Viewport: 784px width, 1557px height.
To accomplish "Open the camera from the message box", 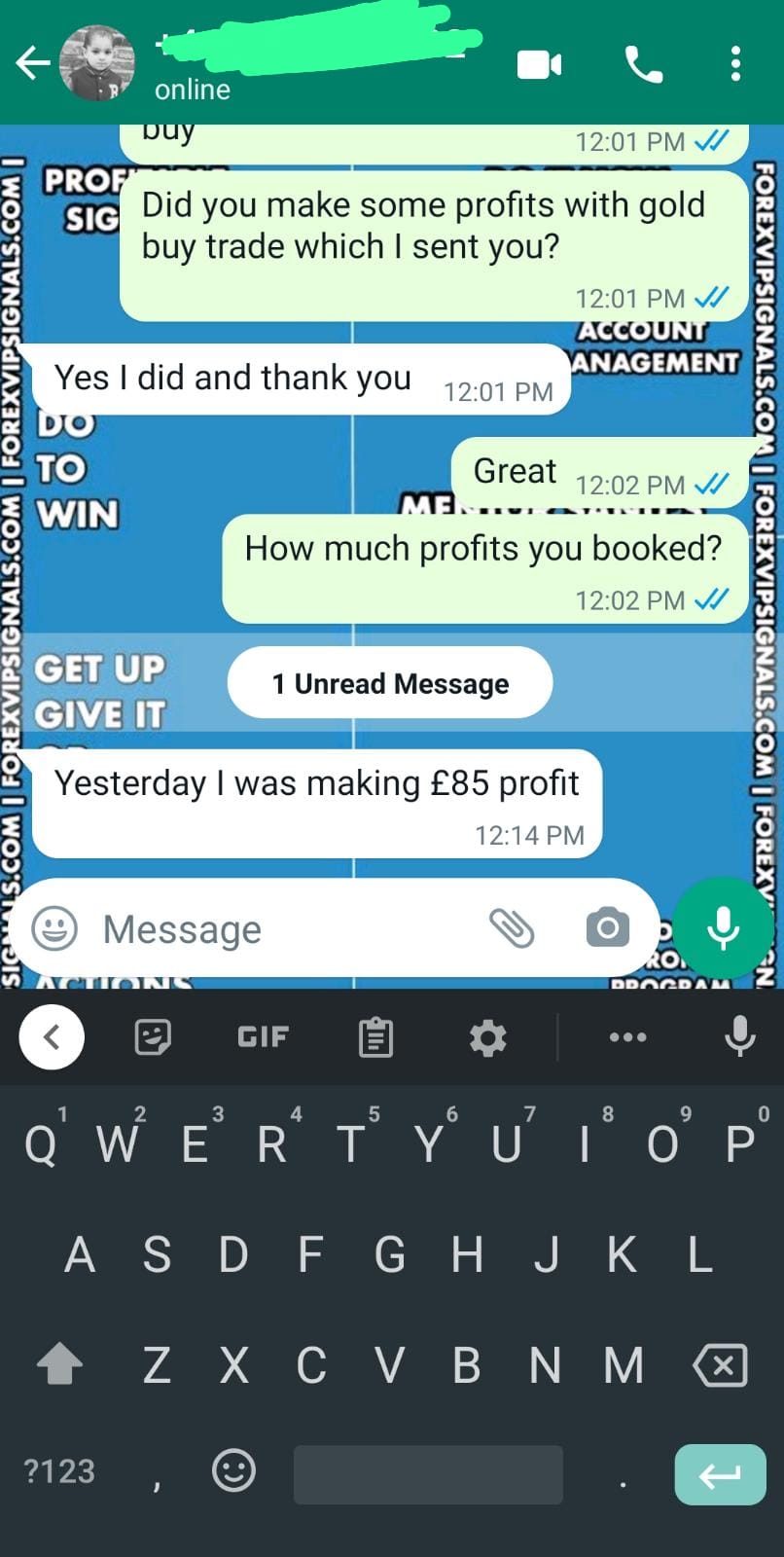I will pos(608,927).
